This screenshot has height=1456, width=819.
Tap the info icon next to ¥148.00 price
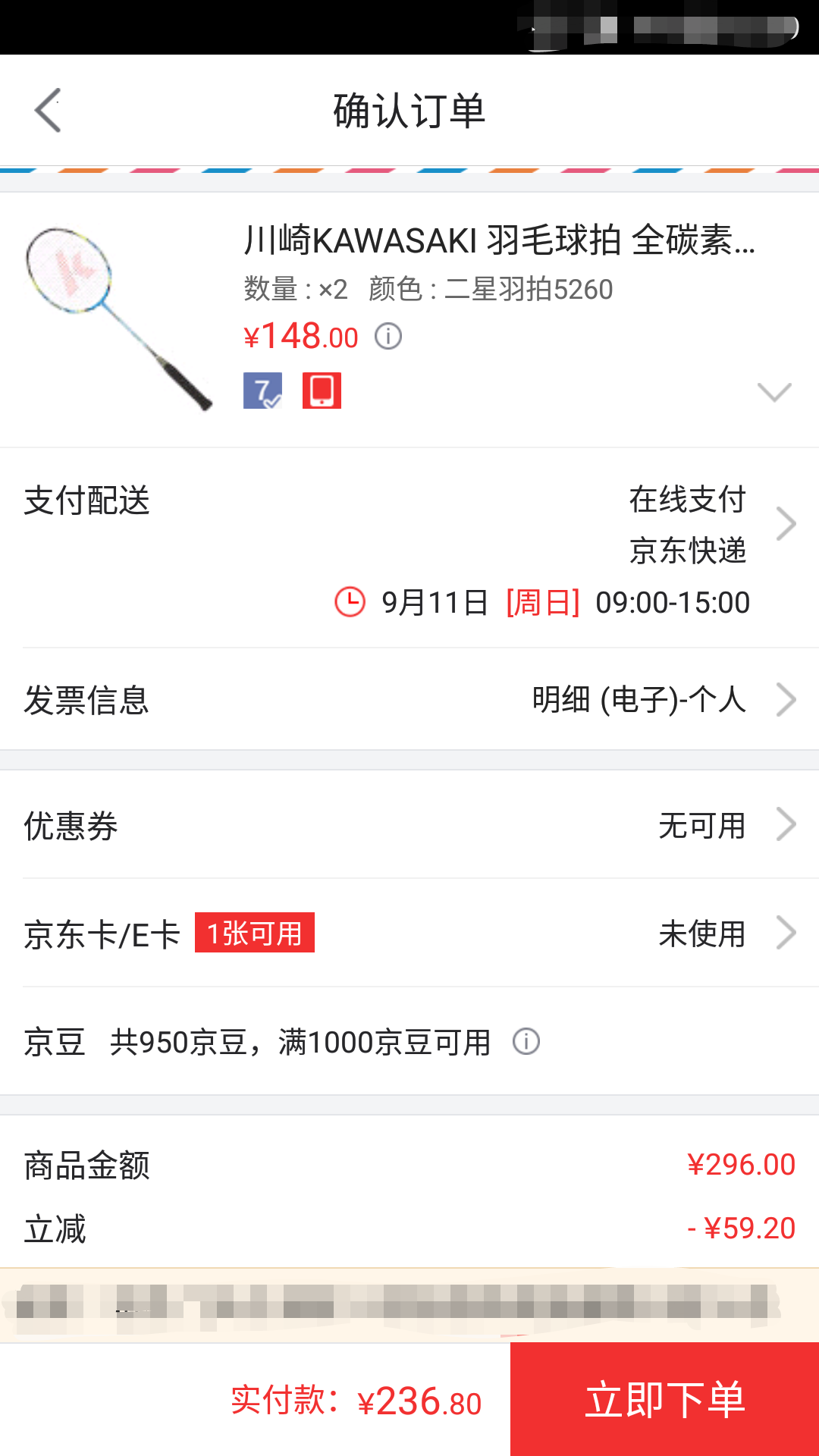[x=388, y=336]
